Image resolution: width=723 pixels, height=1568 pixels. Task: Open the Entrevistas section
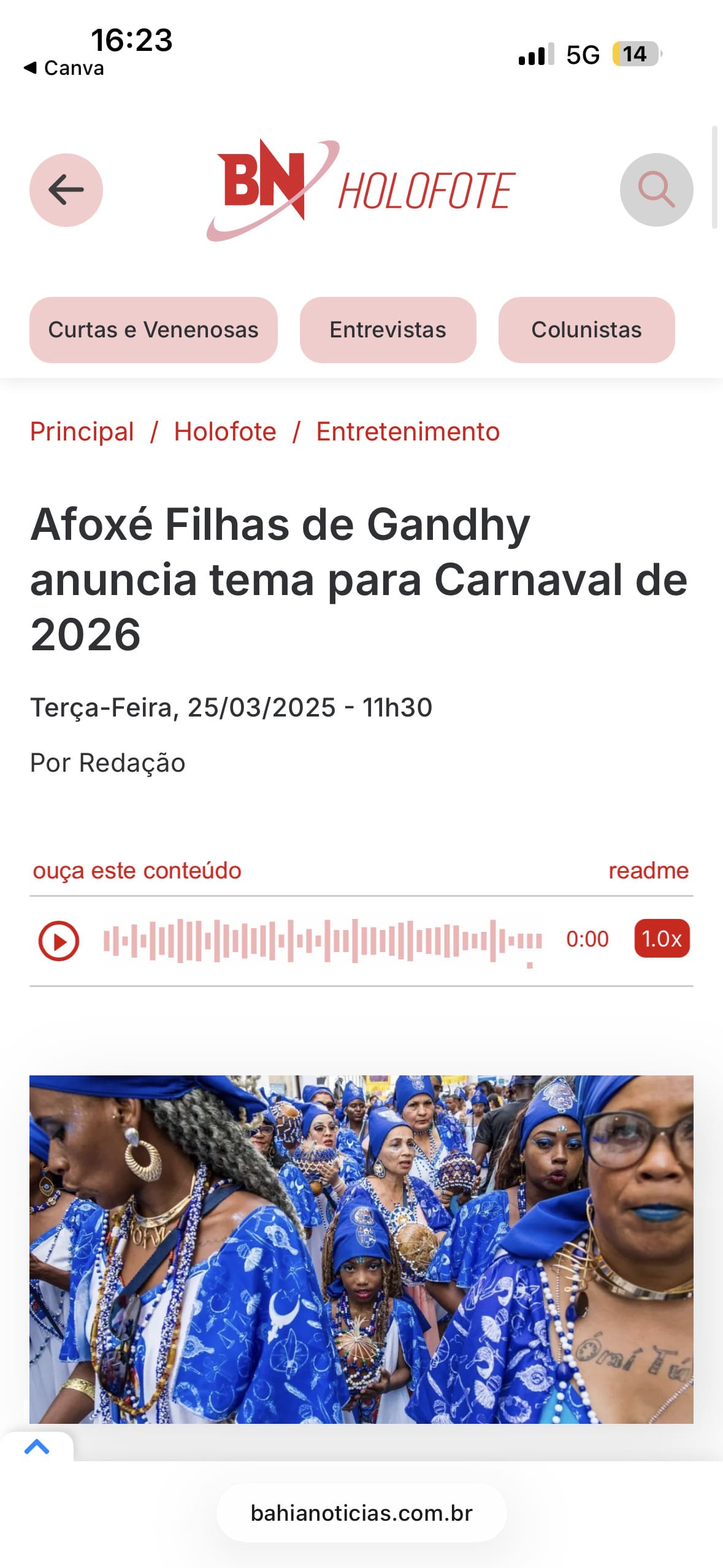388,330
